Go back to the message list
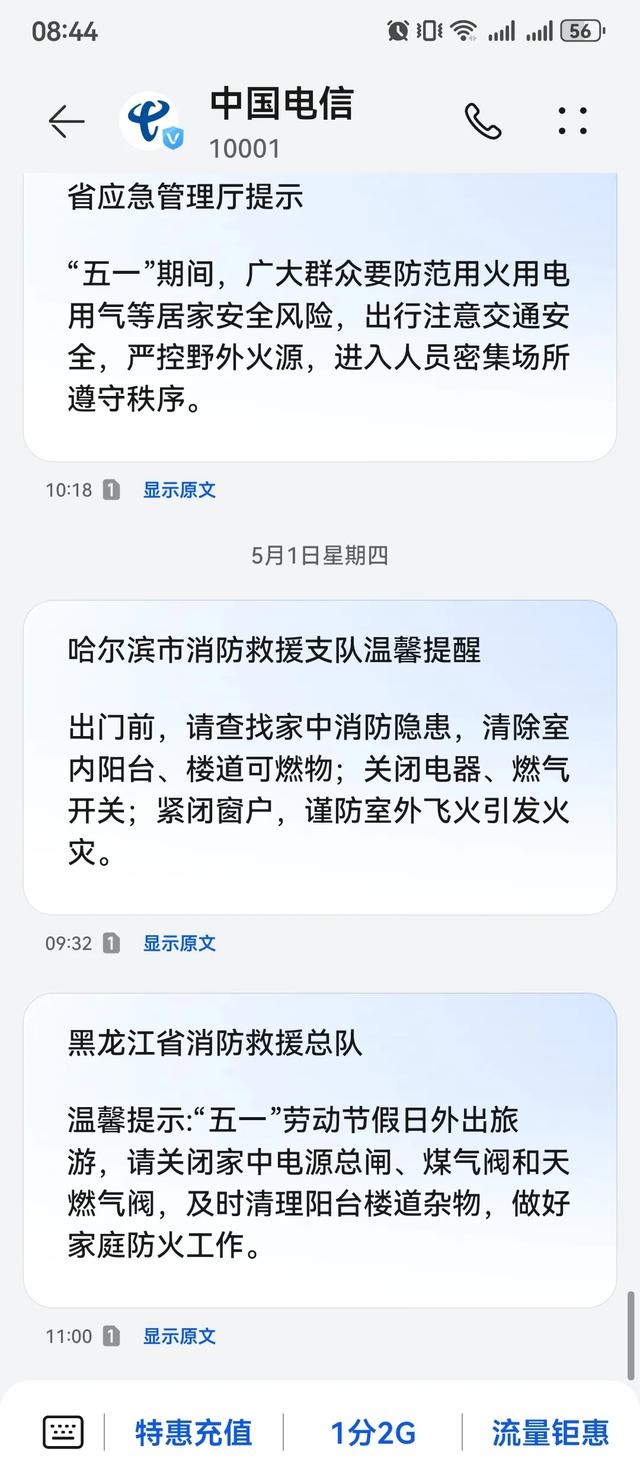Screen dimensions: 640x1484 click(66, 122)
